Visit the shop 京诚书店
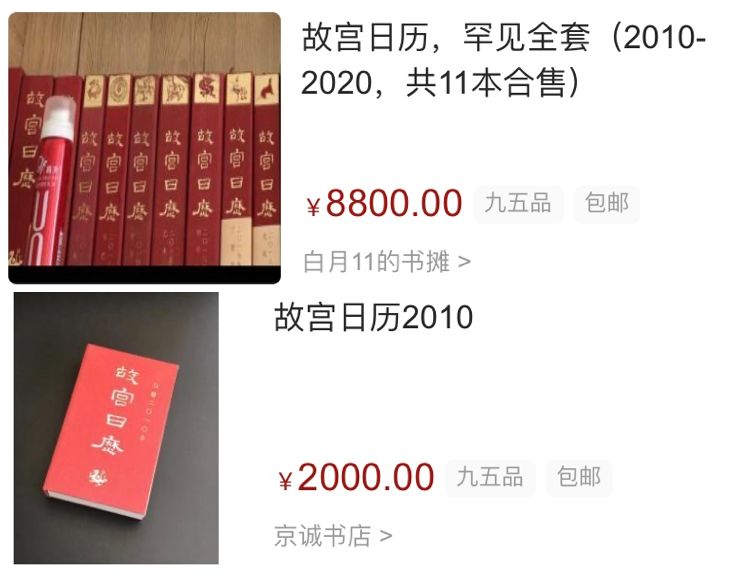The image size is (732, 580). coord(332,536)
